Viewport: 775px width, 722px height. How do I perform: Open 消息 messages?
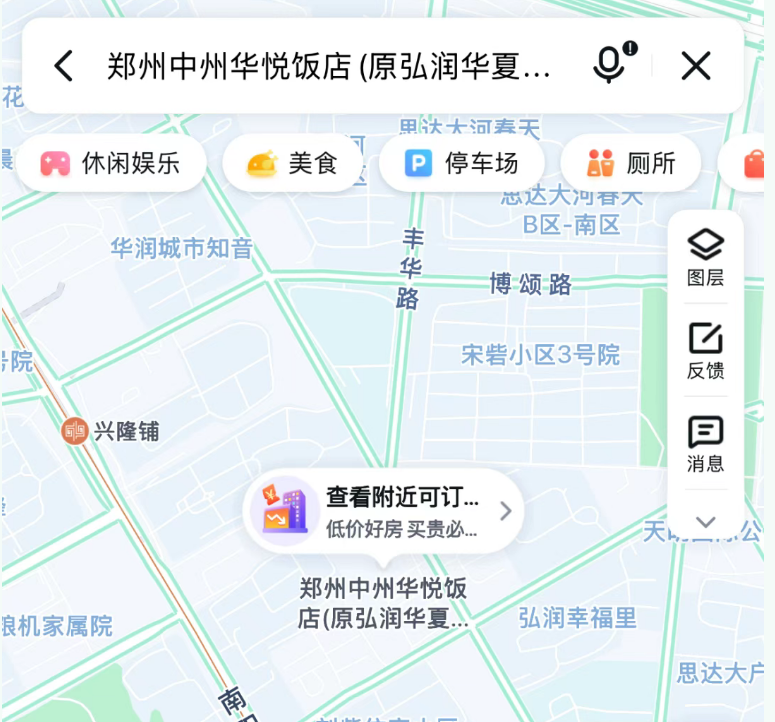click(705, 444)
